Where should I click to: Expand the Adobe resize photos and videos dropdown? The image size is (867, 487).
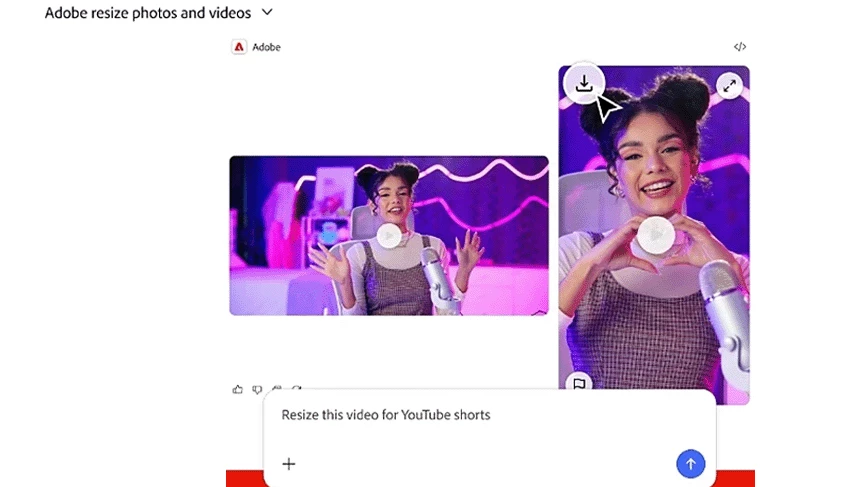[267, 12]
